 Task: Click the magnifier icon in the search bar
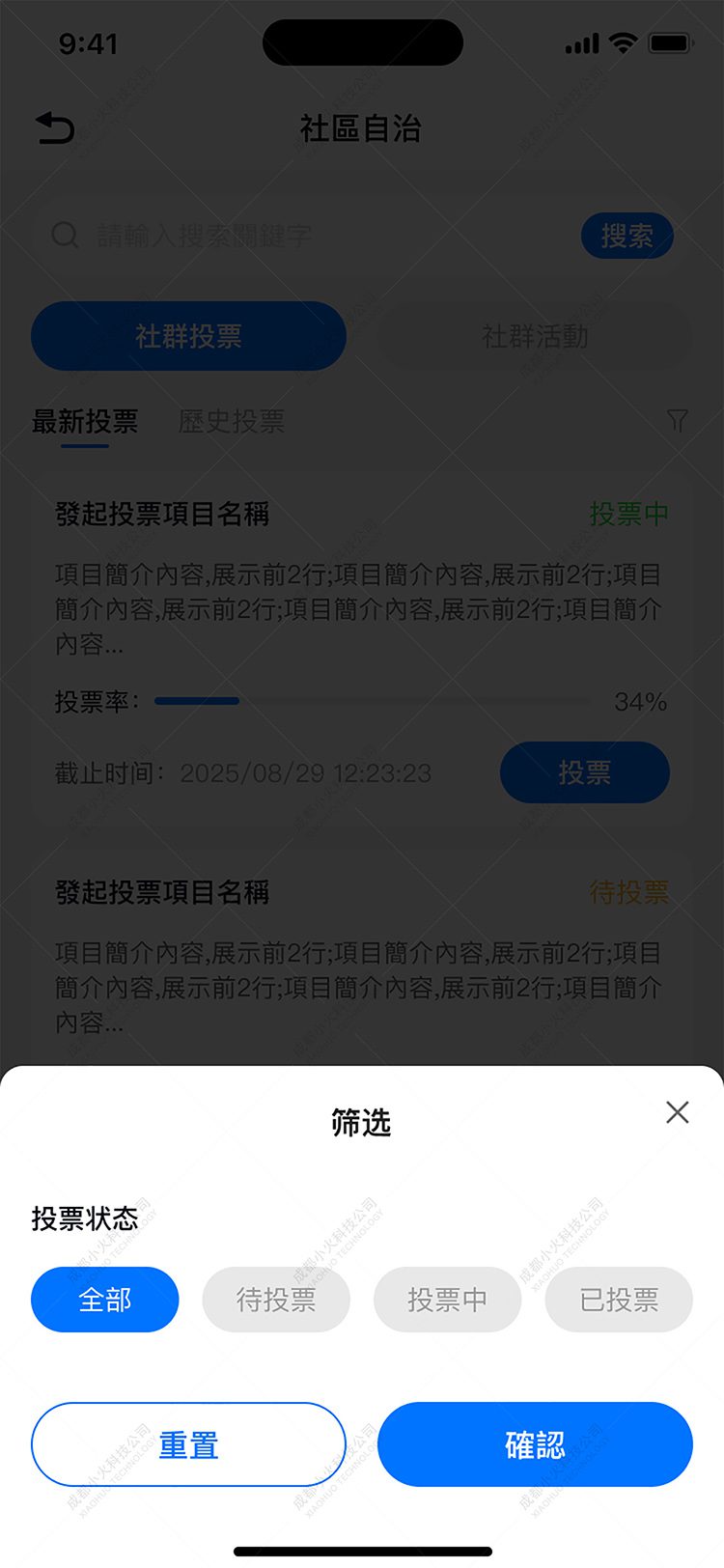65,235
